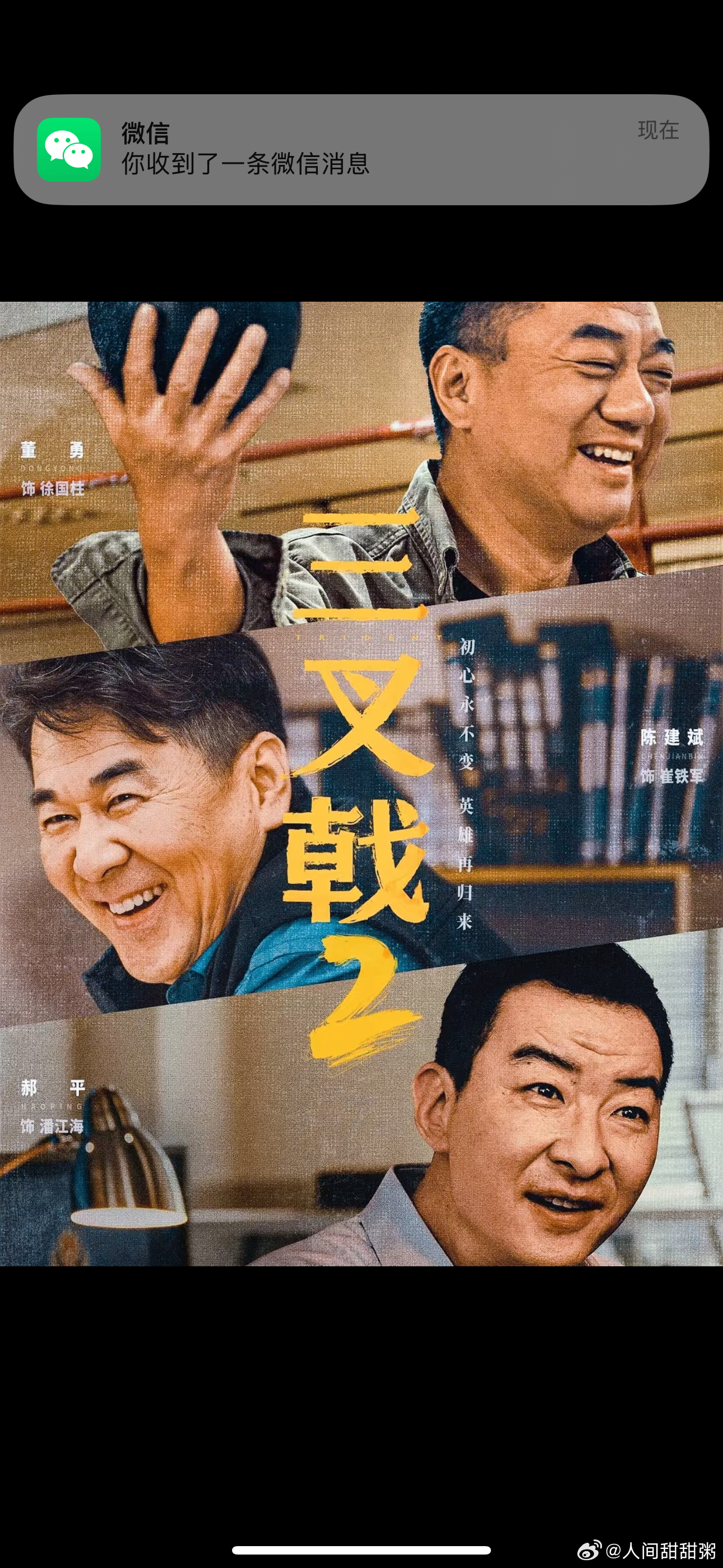Tap the 三叉戟2 poster image
The image size is (723, 1568).
tap(361, 785)
